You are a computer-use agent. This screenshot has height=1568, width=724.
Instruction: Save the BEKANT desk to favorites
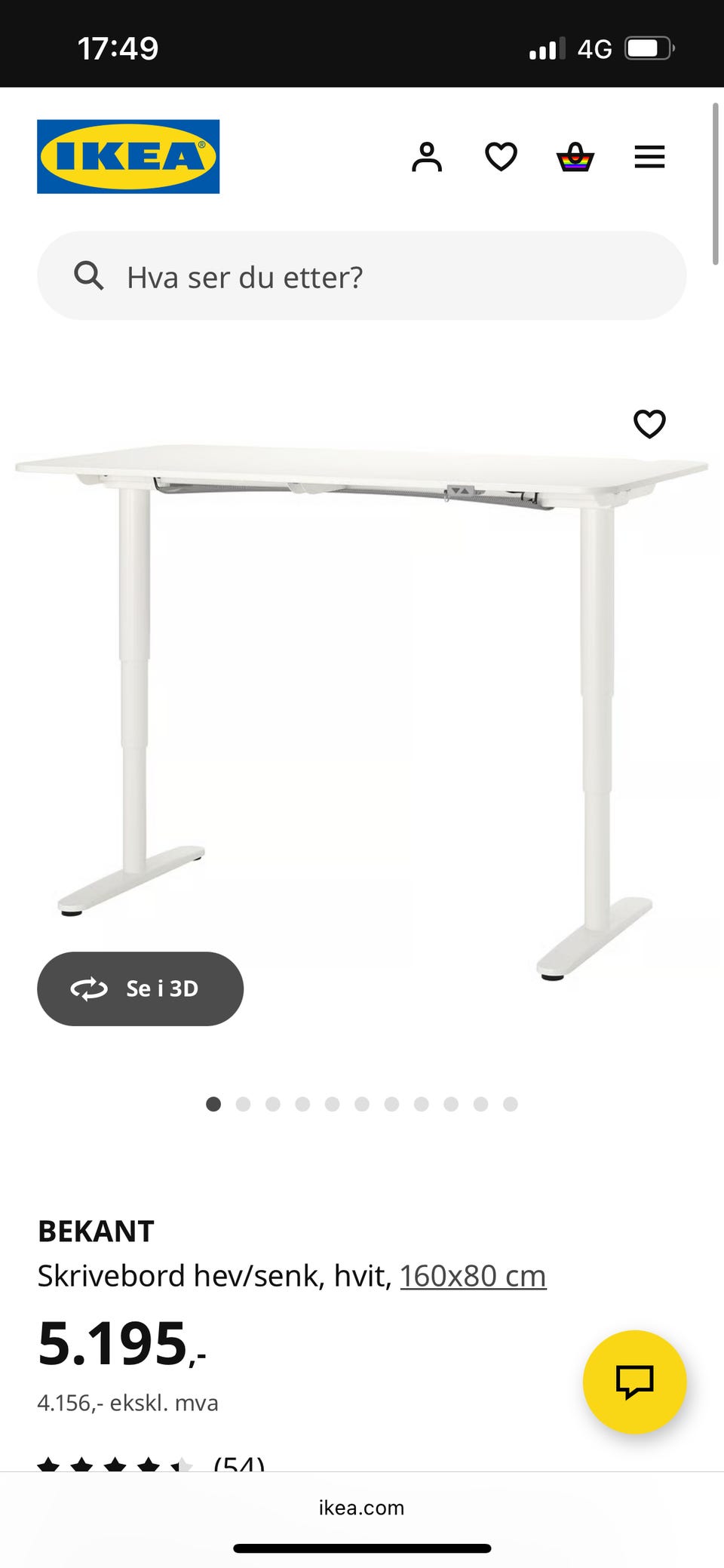click(x=649, y=424)
